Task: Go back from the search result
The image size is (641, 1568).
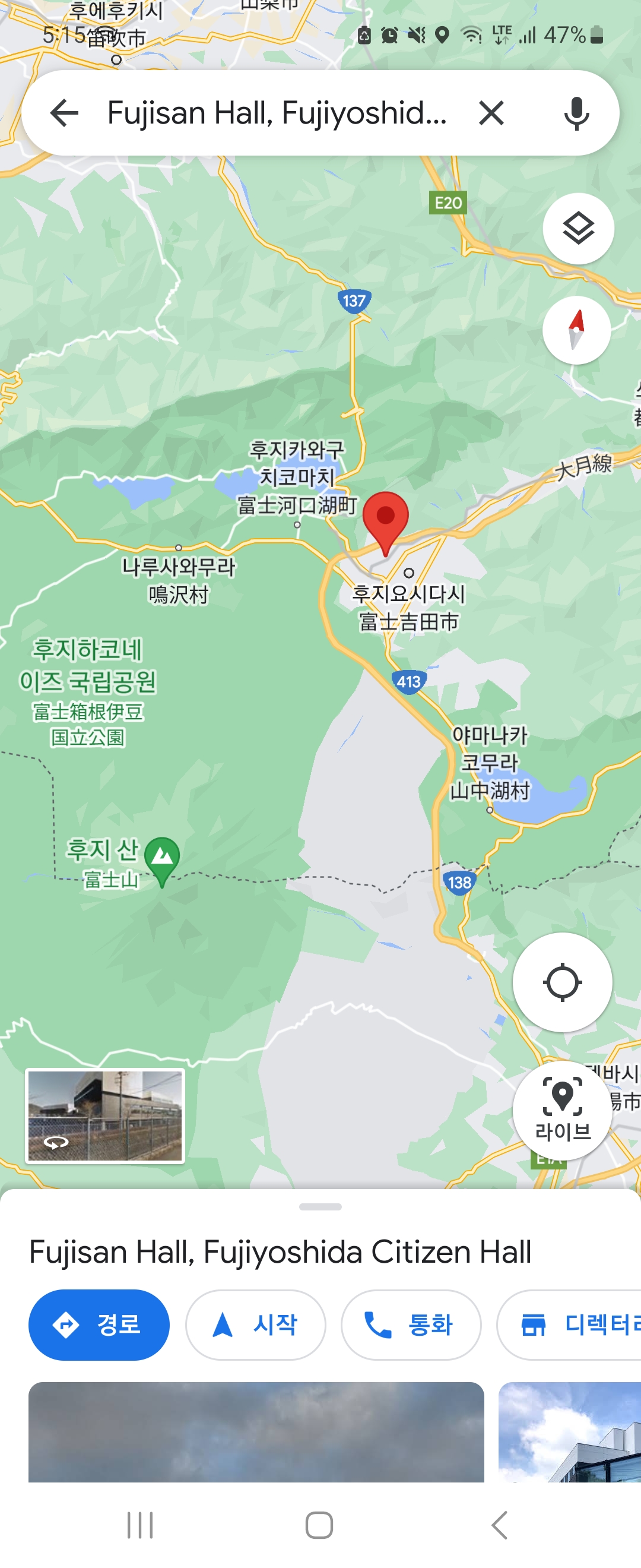Action: click(65, 113)
